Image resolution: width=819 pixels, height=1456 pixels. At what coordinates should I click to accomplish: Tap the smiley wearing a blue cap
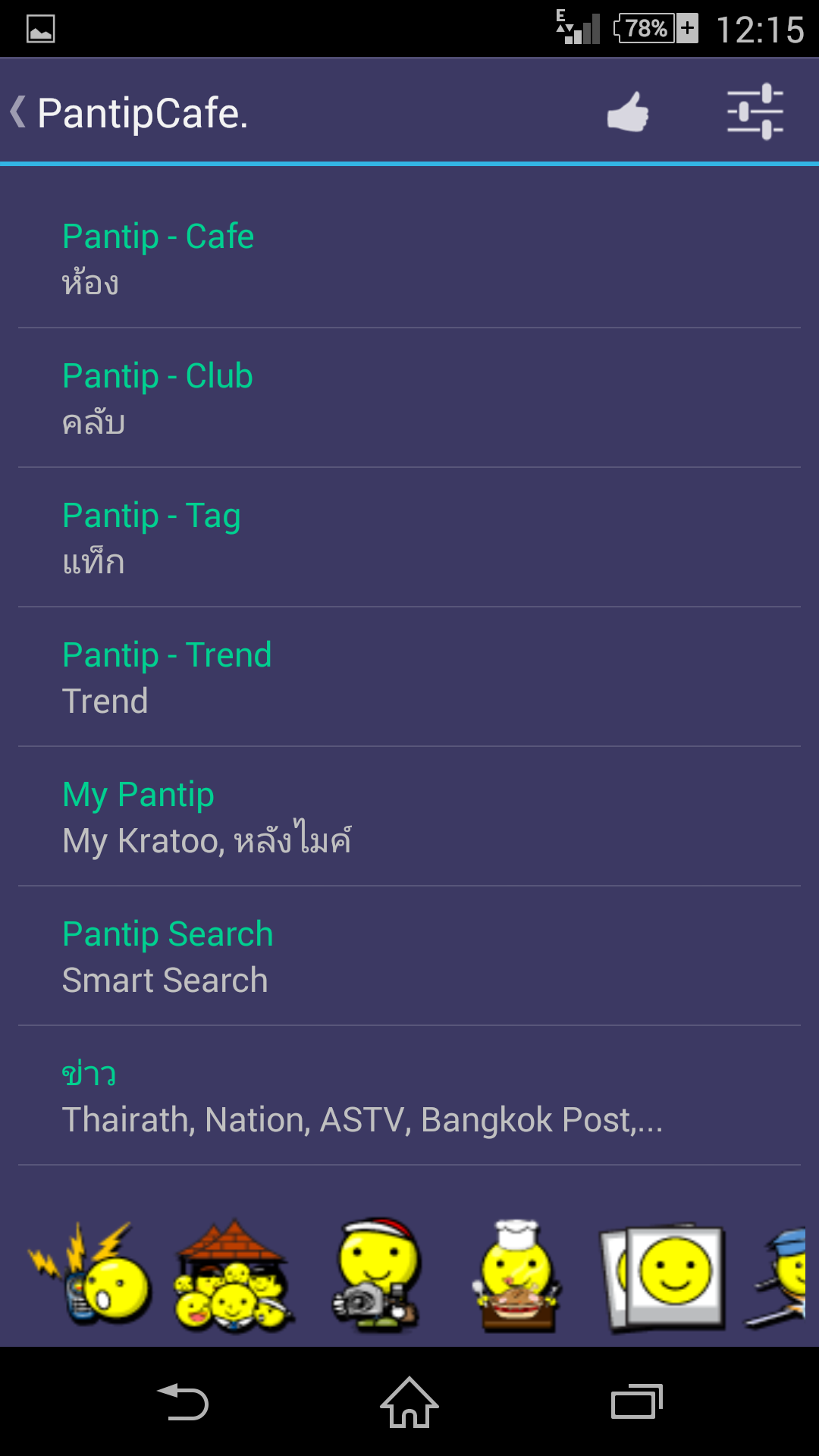click(x=775, y=1277)
